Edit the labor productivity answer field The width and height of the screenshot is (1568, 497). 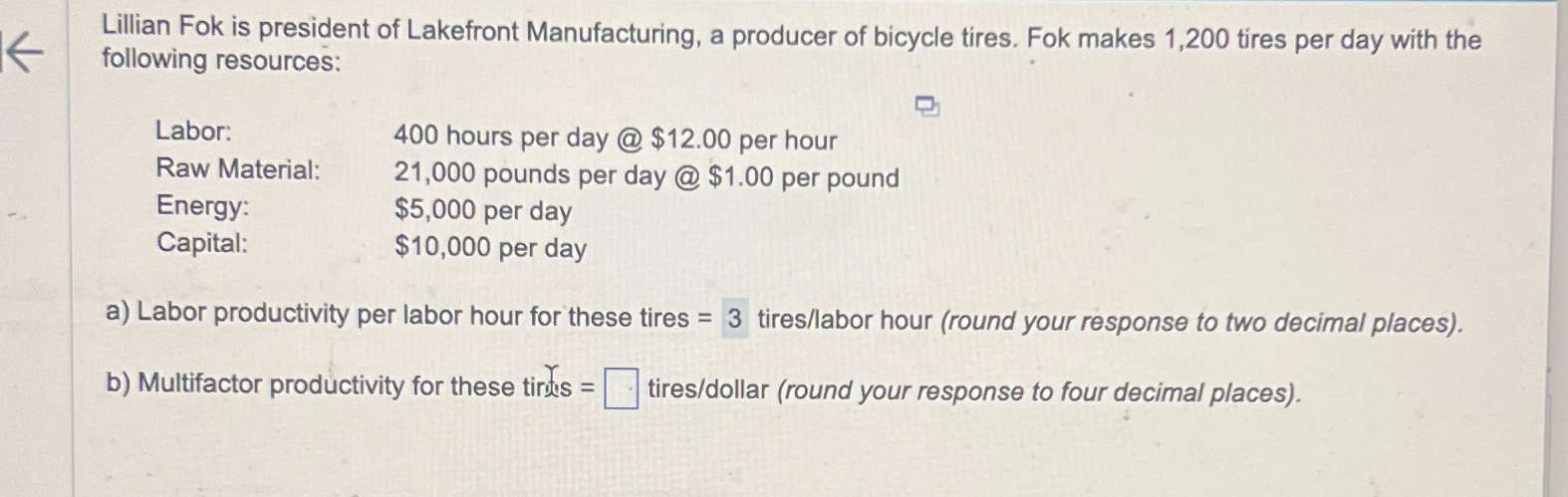click(x=734, y=320)
